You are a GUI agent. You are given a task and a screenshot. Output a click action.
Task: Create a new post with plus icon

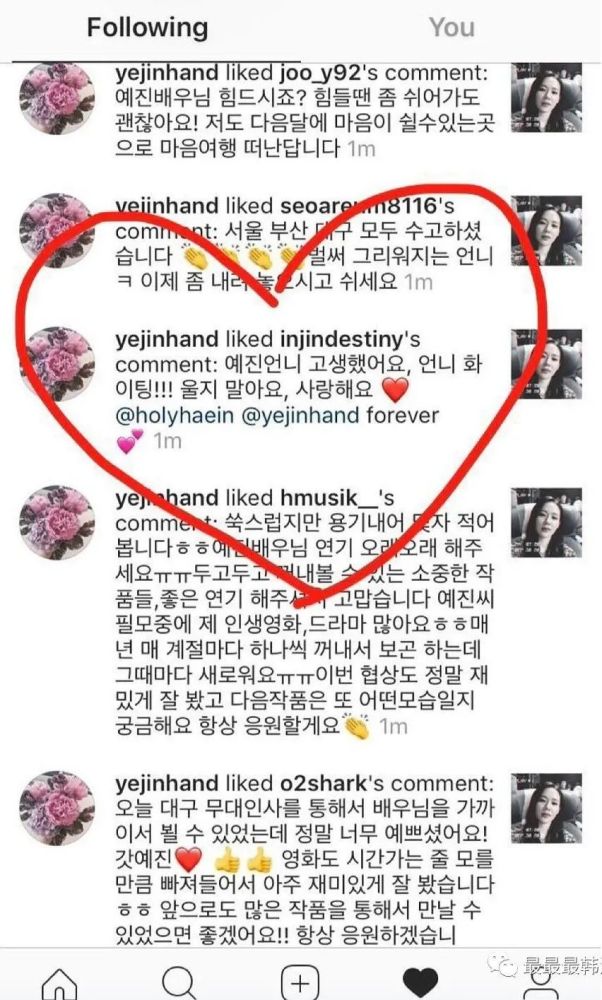pyautogui.click(x=300, y=982)
